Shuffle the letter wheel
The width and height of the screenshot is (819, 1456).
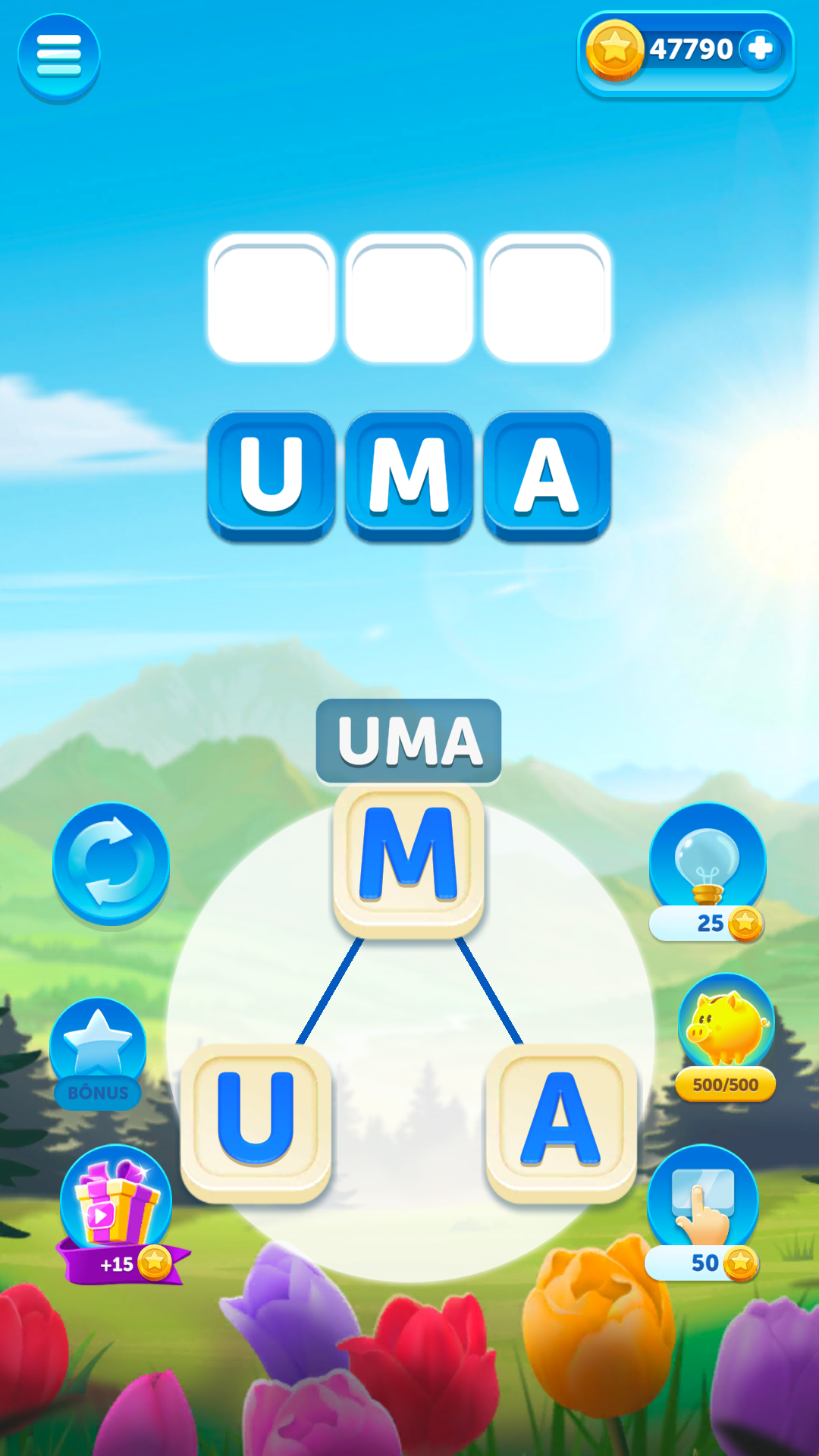pos(111,864)
